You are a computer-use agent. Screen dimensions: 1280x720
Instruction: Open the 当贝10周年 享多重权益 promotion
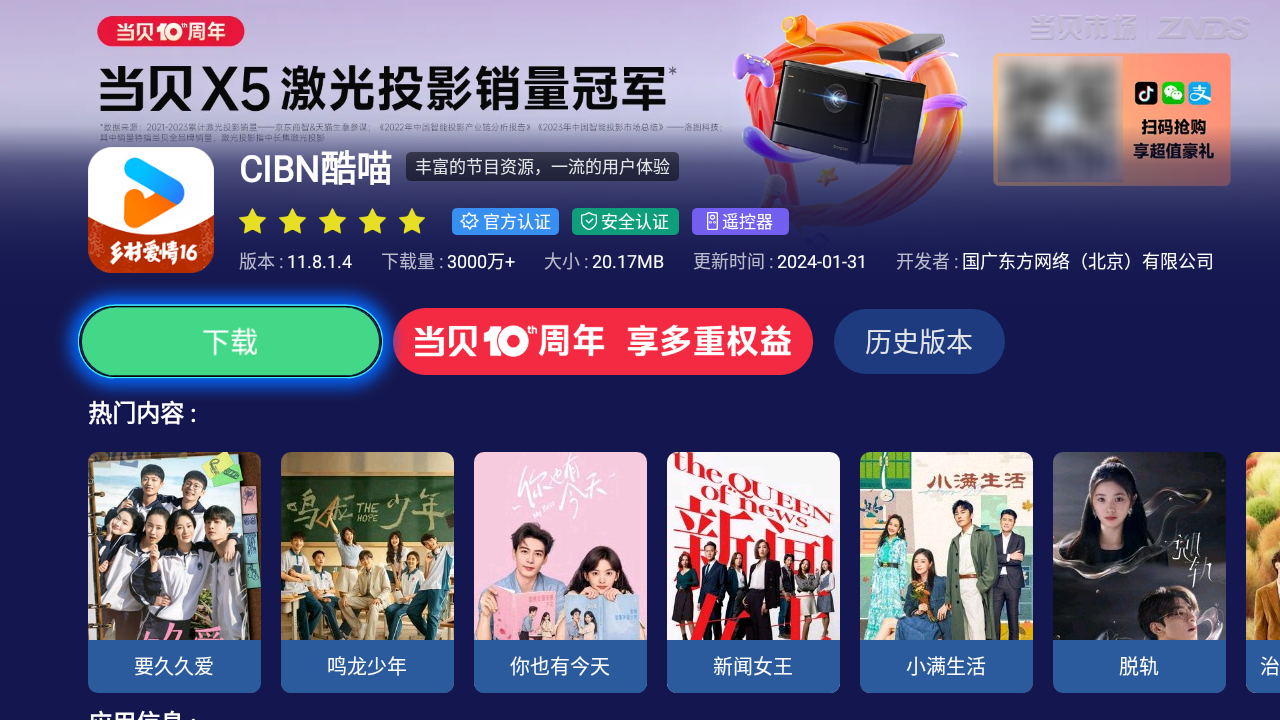tap(602, 342)
